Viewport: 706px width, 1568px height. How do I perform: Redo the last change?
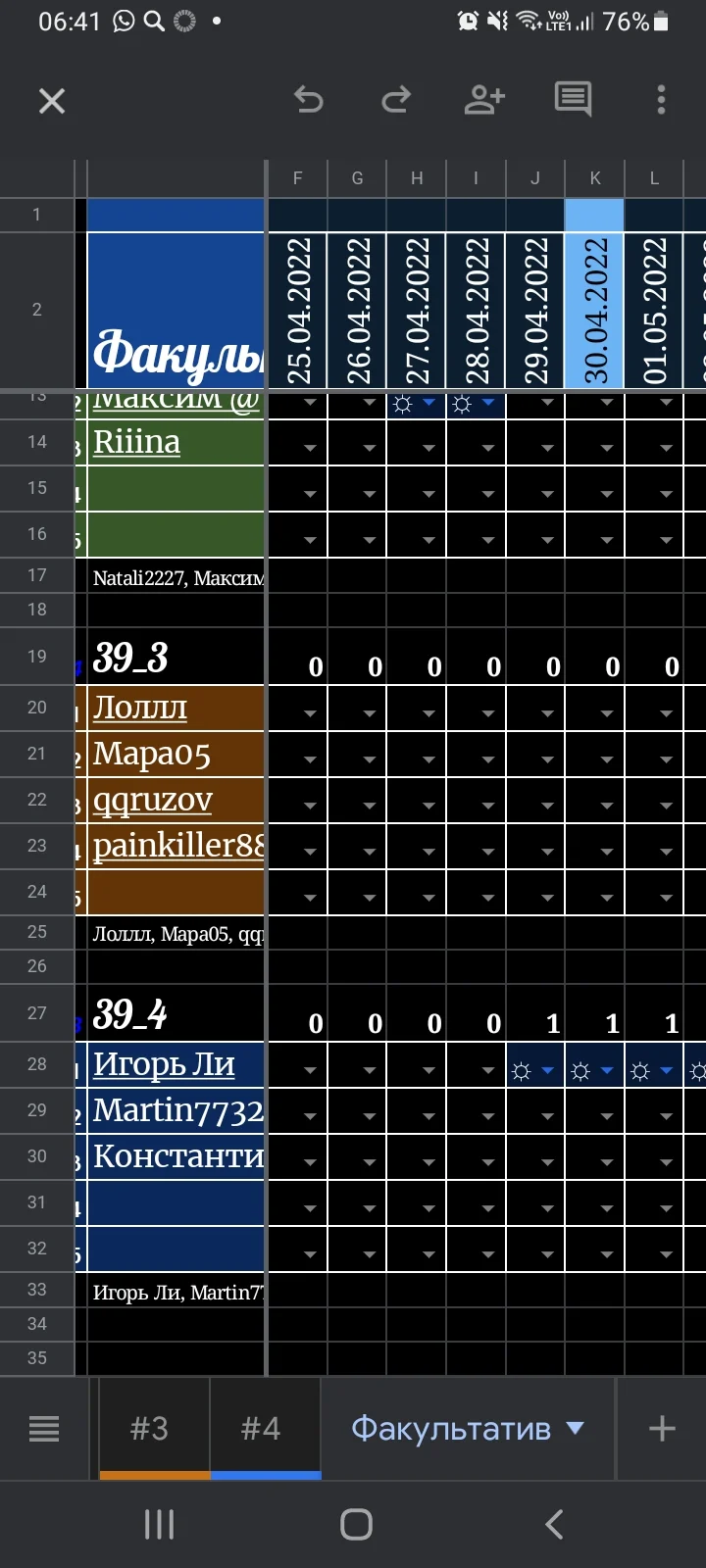(x=395, y=100)
